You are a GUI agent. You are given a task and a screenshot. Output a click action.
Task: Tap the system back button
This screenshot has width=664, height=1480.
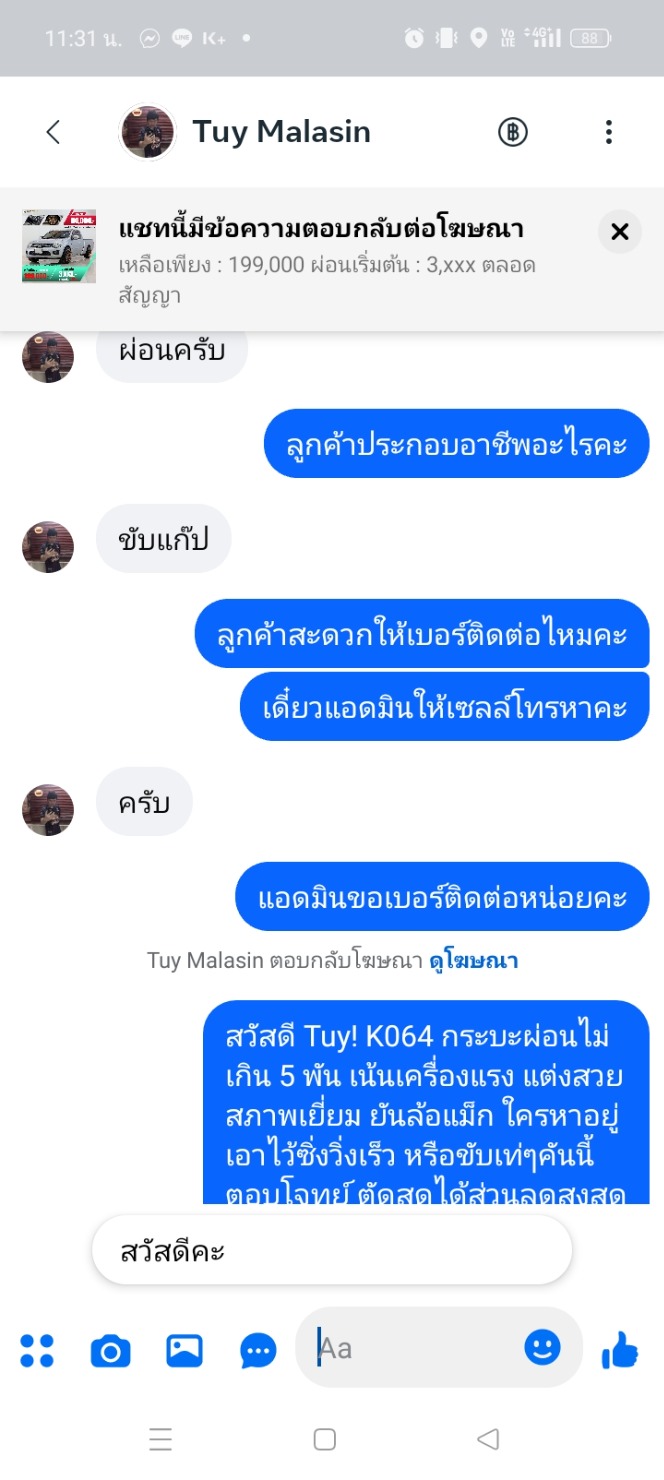tap(488, 1439)
